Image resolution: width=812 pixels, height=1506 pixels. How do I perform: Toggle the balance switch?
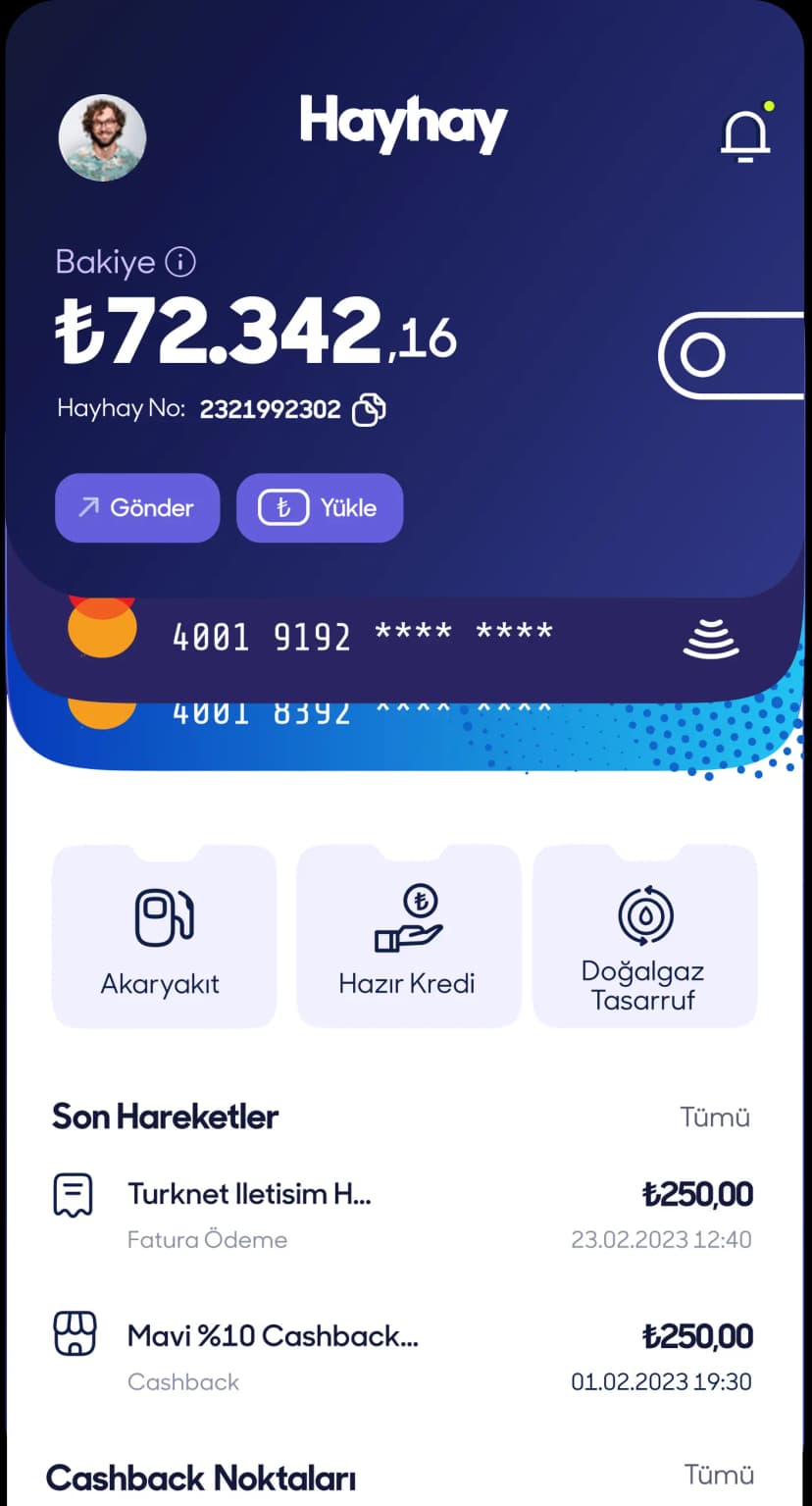(x=731, y=355)
